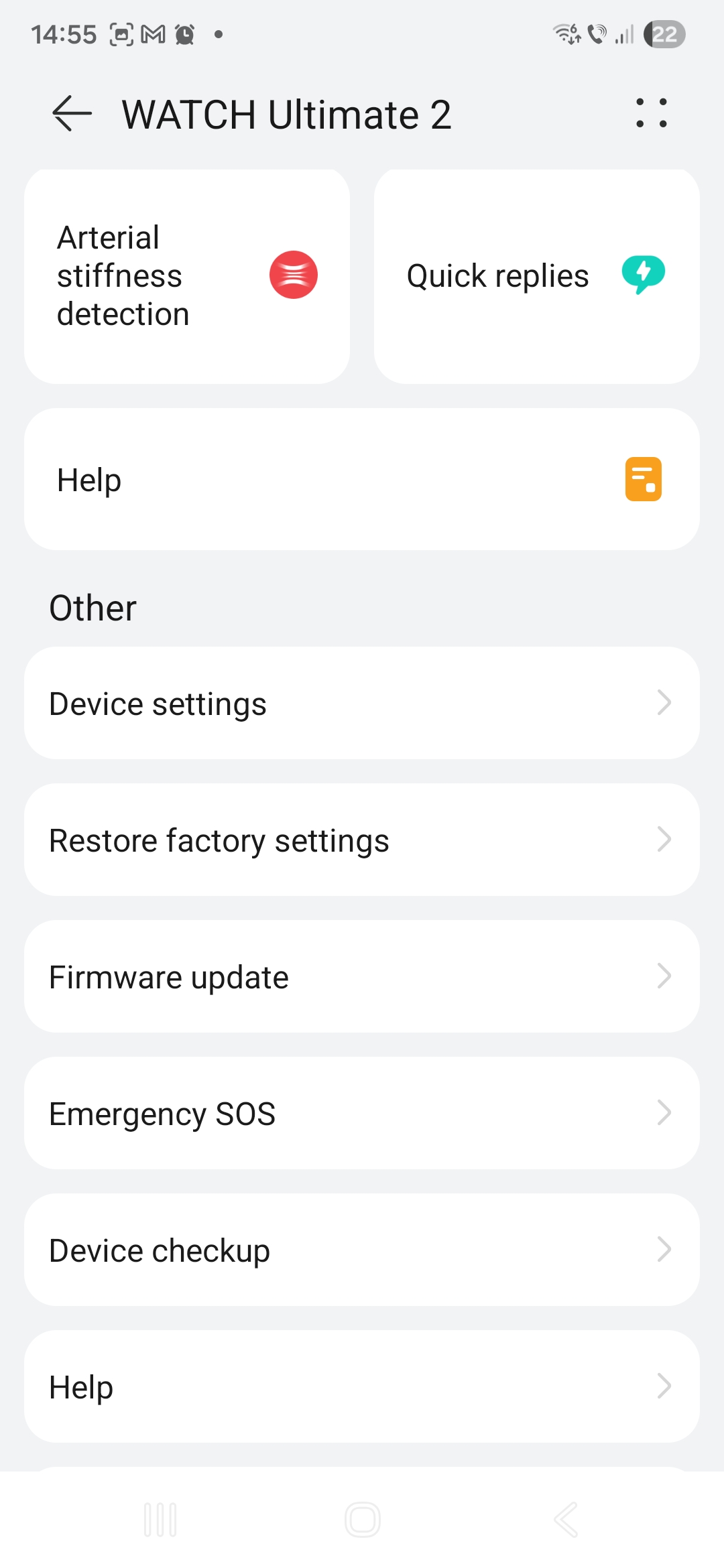This screenshot has width=724, height=1568.
Task: Run the Device checkup
Action: [x=362, y=1250]
